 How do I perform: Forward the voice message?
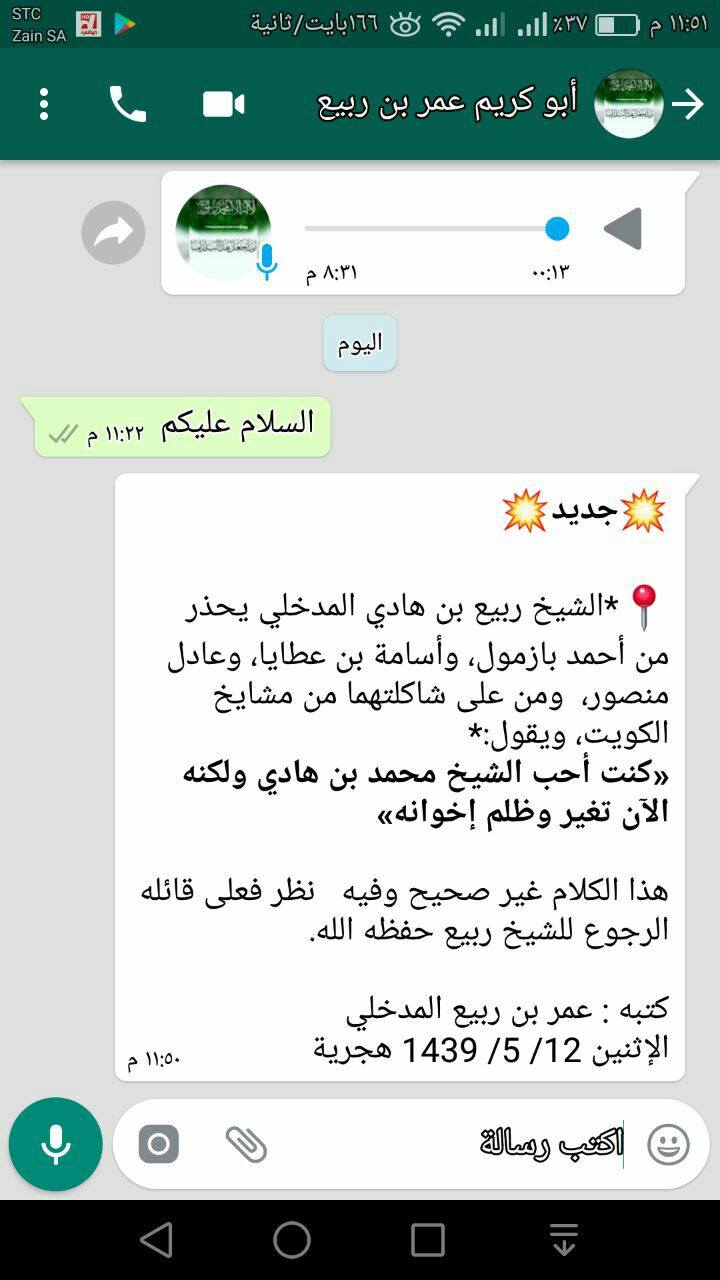click(113, 233)
